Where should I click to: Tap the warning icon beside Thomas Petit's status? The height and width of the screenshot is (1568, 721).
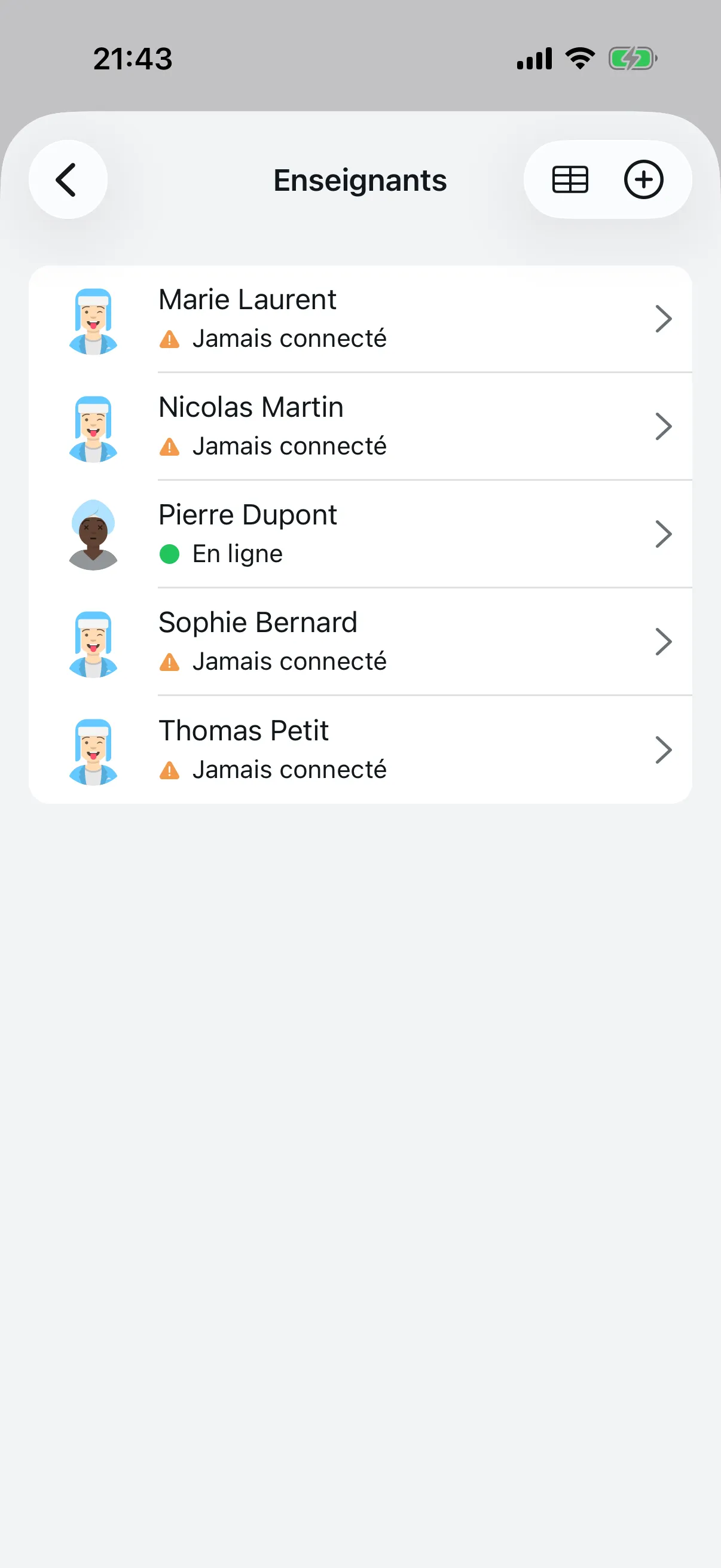[x=170, y=769]
